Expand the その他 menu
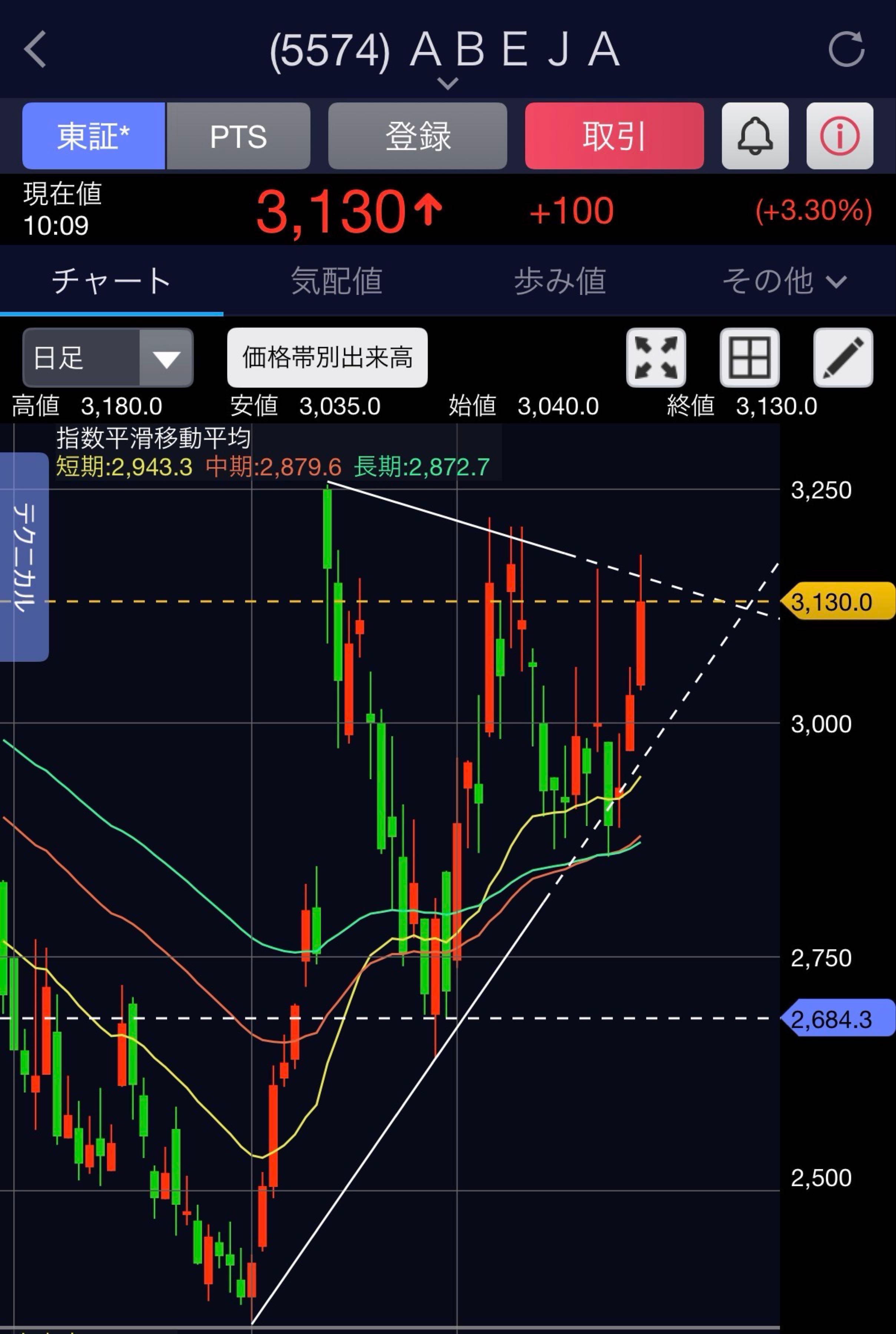The image size is (896, 1334). pyautogui.click(x=783, y=281)
